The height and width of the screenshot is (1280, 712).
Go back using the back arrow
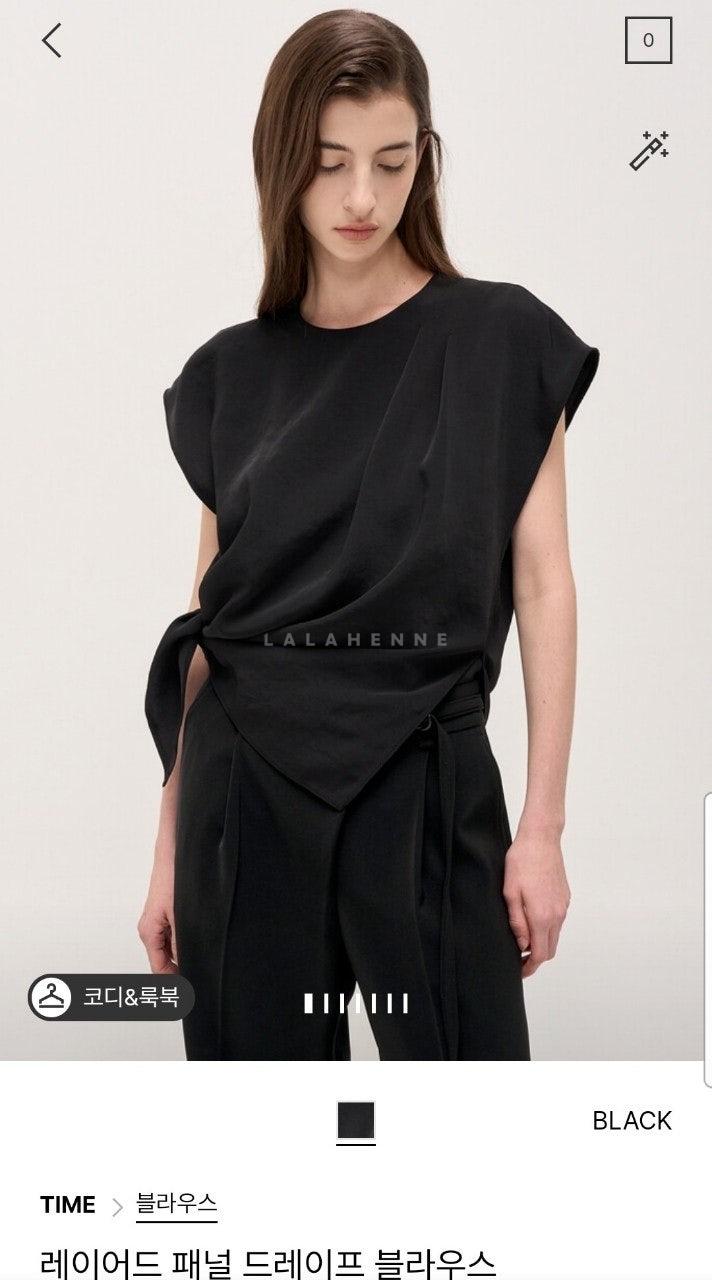[x=52, y=40]
